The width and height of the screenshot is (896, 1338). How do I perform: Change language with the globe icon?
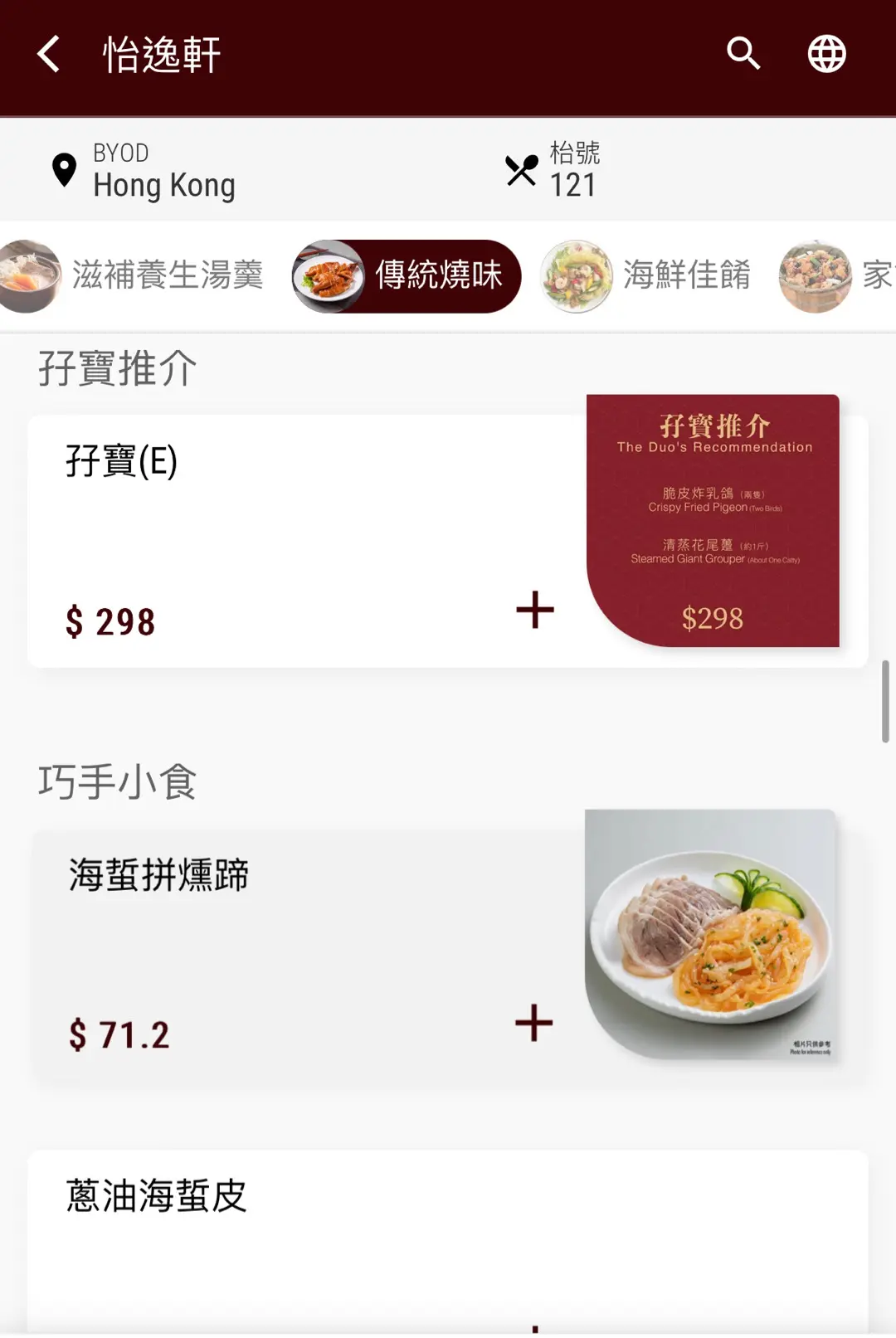tap(826, 55)
